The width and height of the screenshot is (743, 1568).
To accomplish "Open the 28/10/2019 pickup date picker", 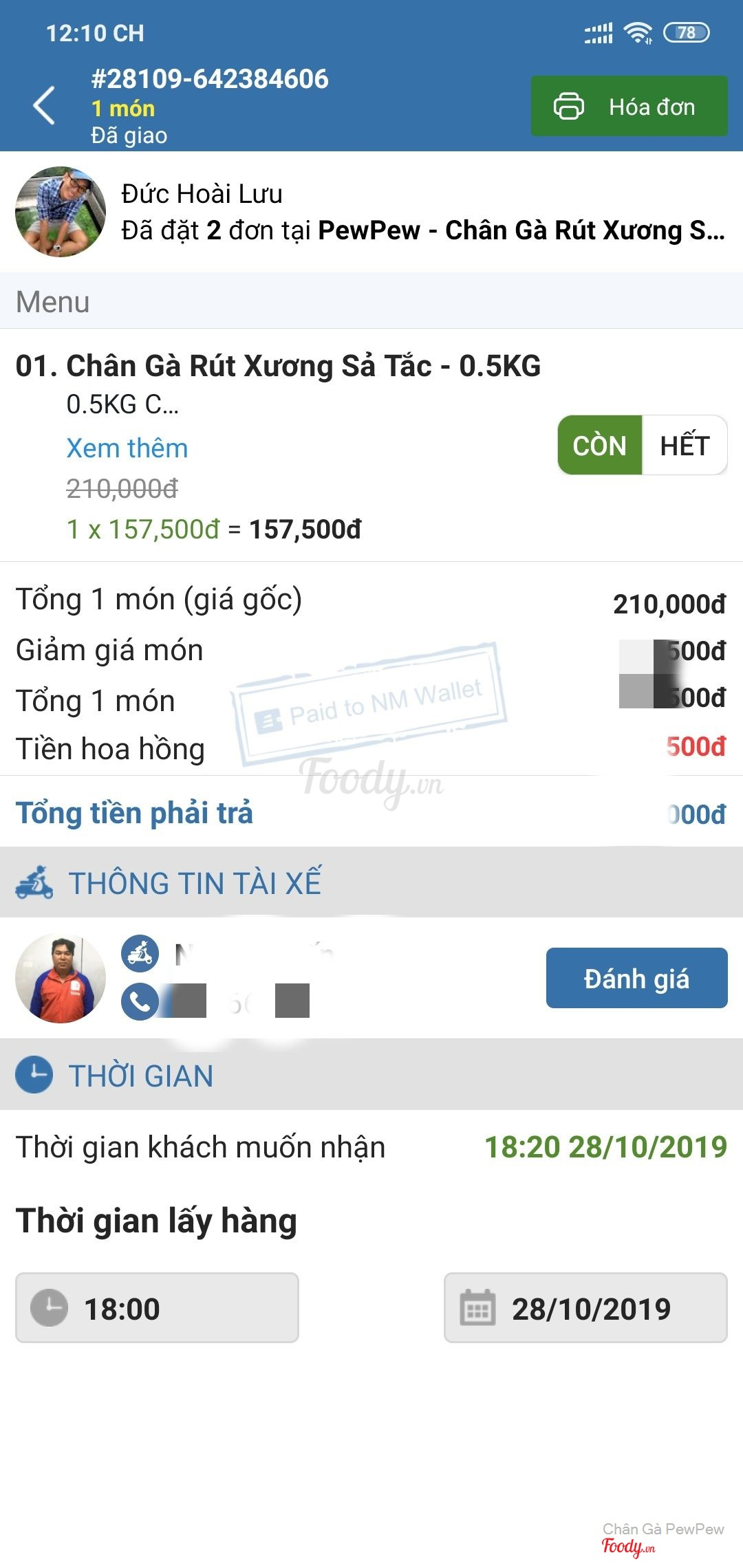I will point(585,1307).
